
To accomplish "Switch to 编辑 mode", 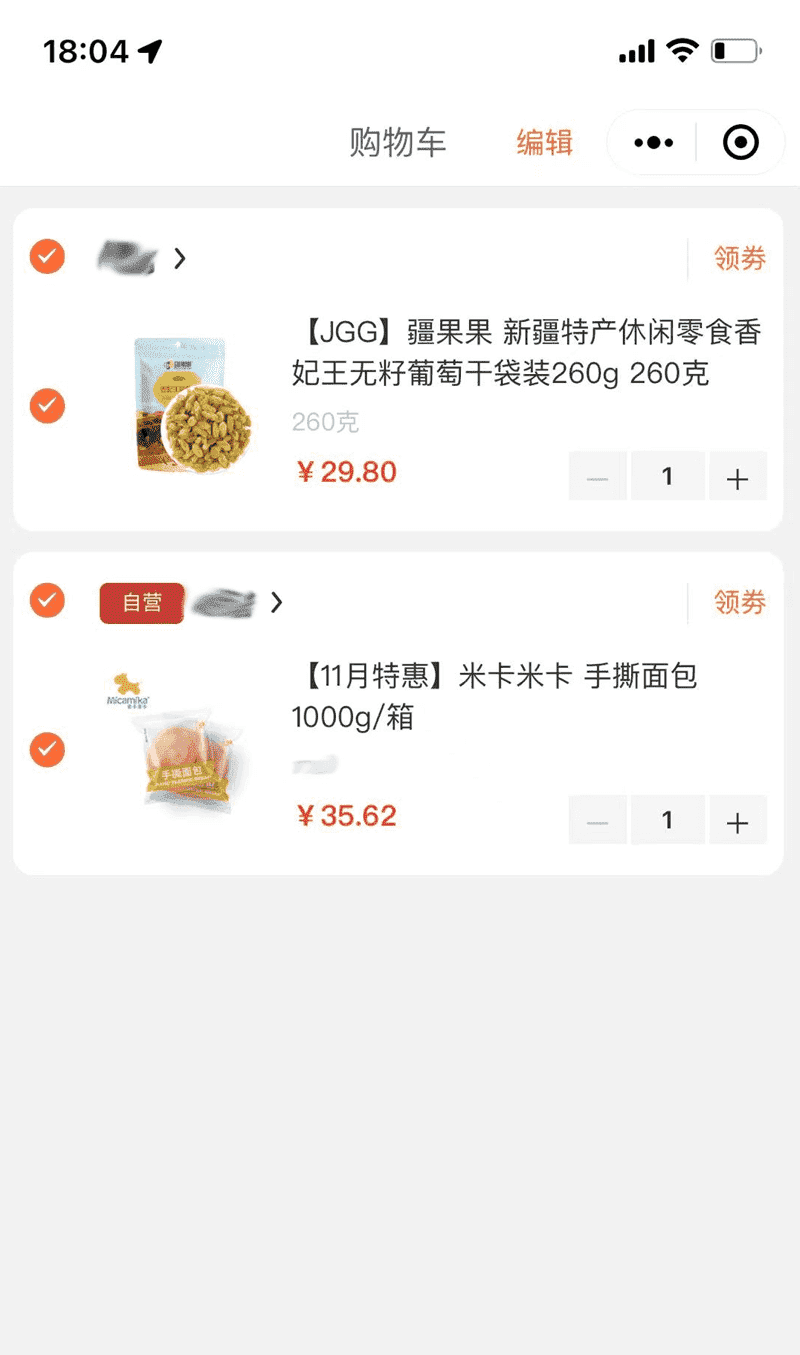I will (x=545, y=143).
